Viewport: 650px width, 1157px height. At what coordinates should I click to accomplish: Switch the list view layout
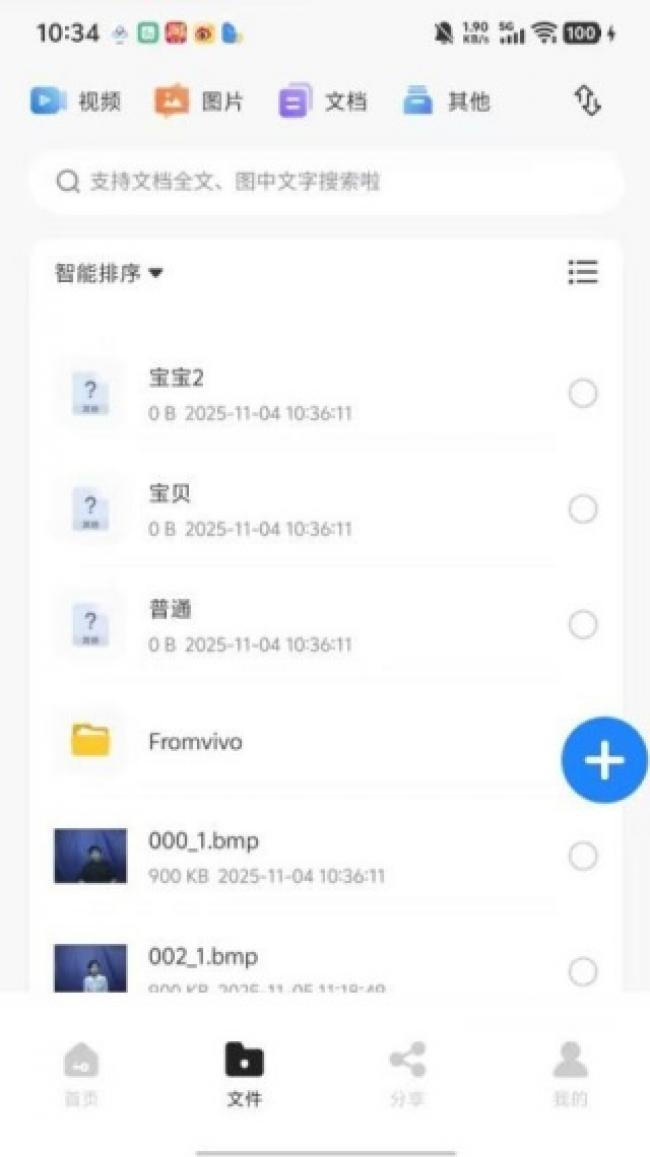pyautogui.click(x=582, y=272)
